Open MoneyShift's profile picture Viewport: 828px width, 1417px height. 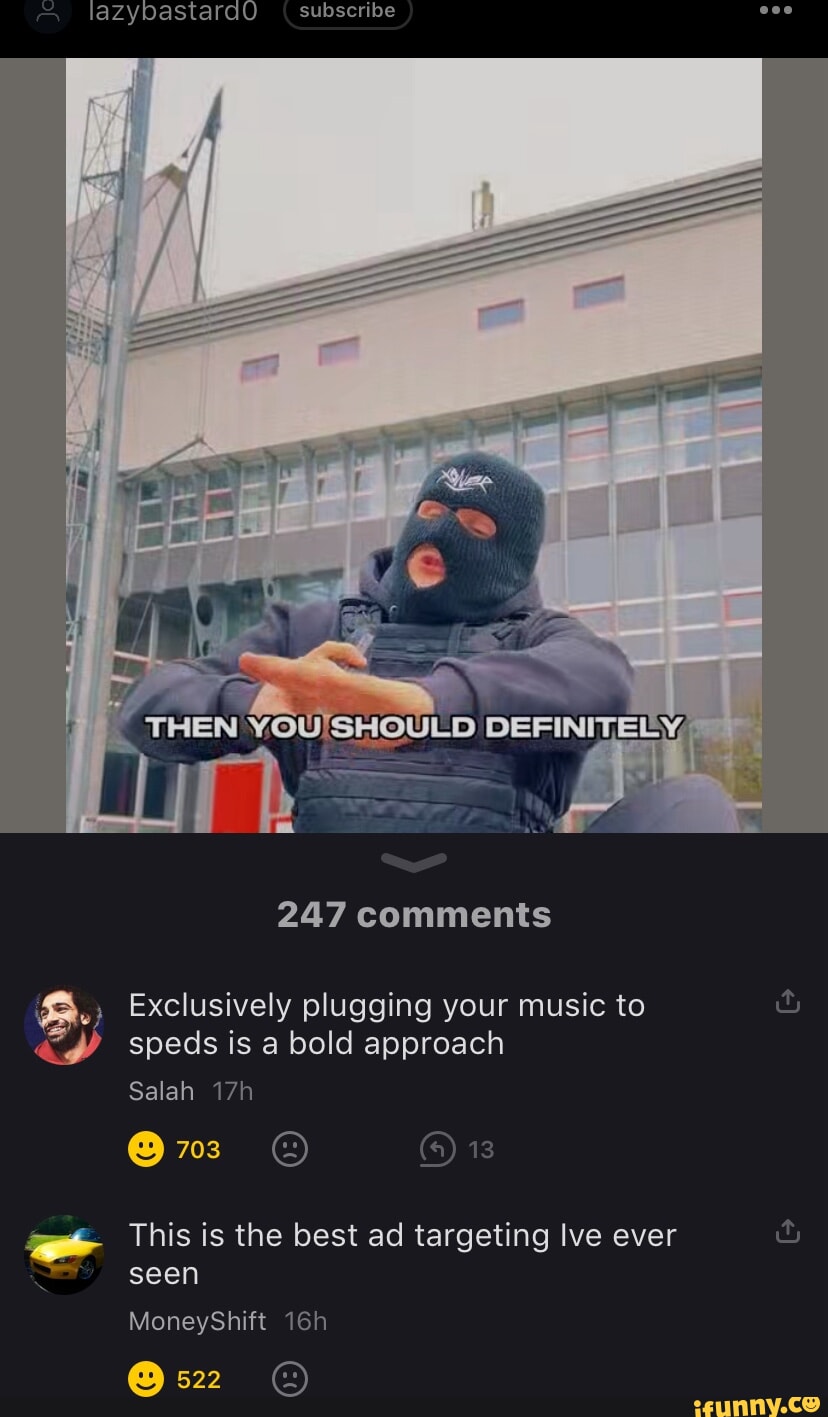64,1254
